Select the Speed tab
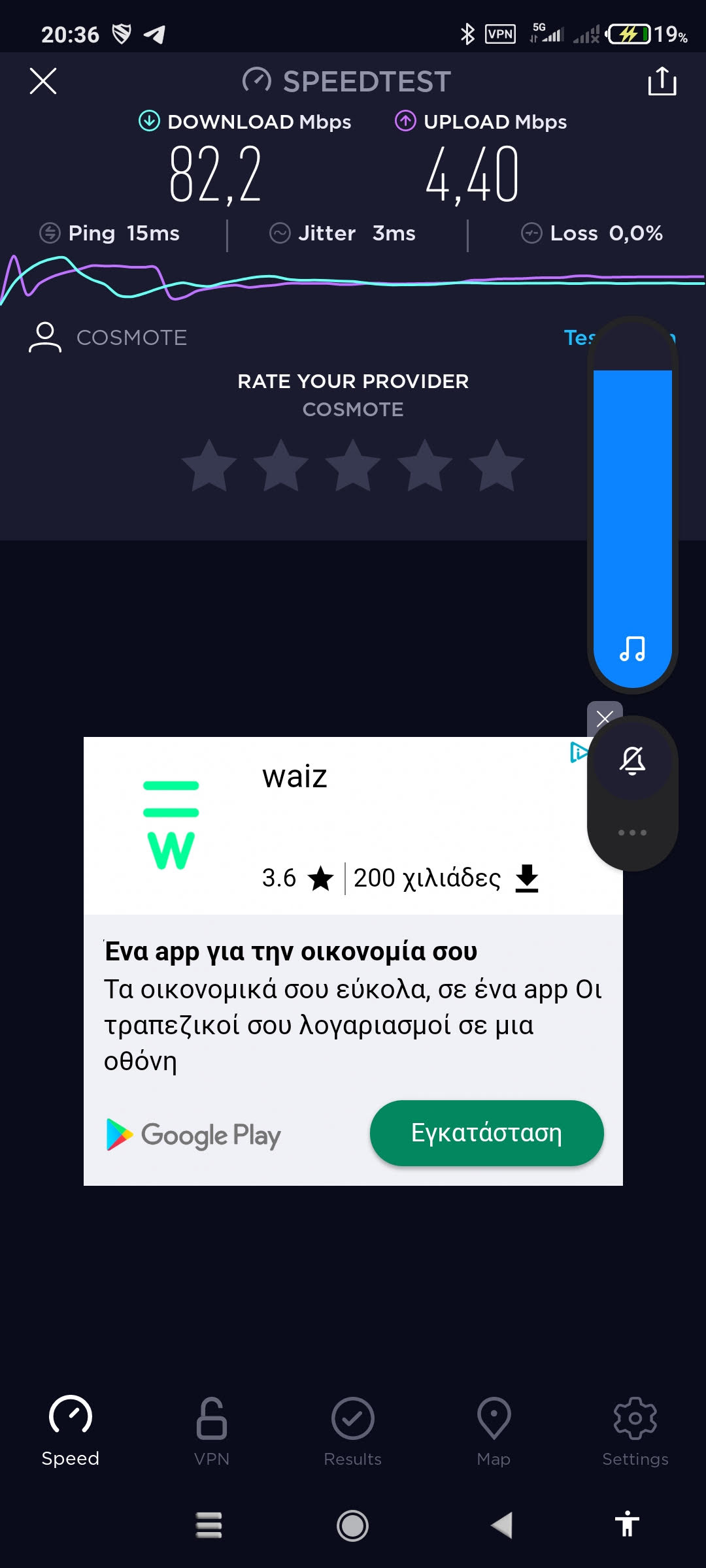706x1568 pixels. point(70,1432)
